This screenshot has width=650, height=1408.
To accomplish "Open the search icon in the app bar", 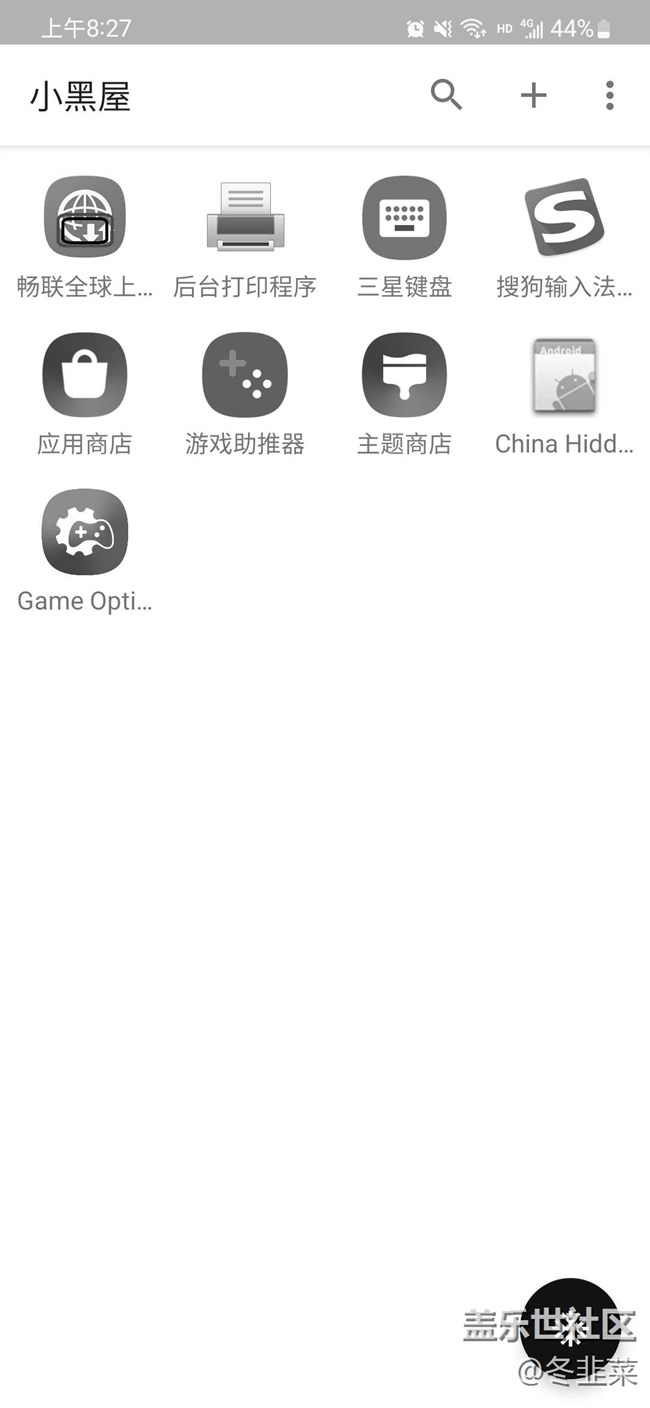I will click(446, 95).
